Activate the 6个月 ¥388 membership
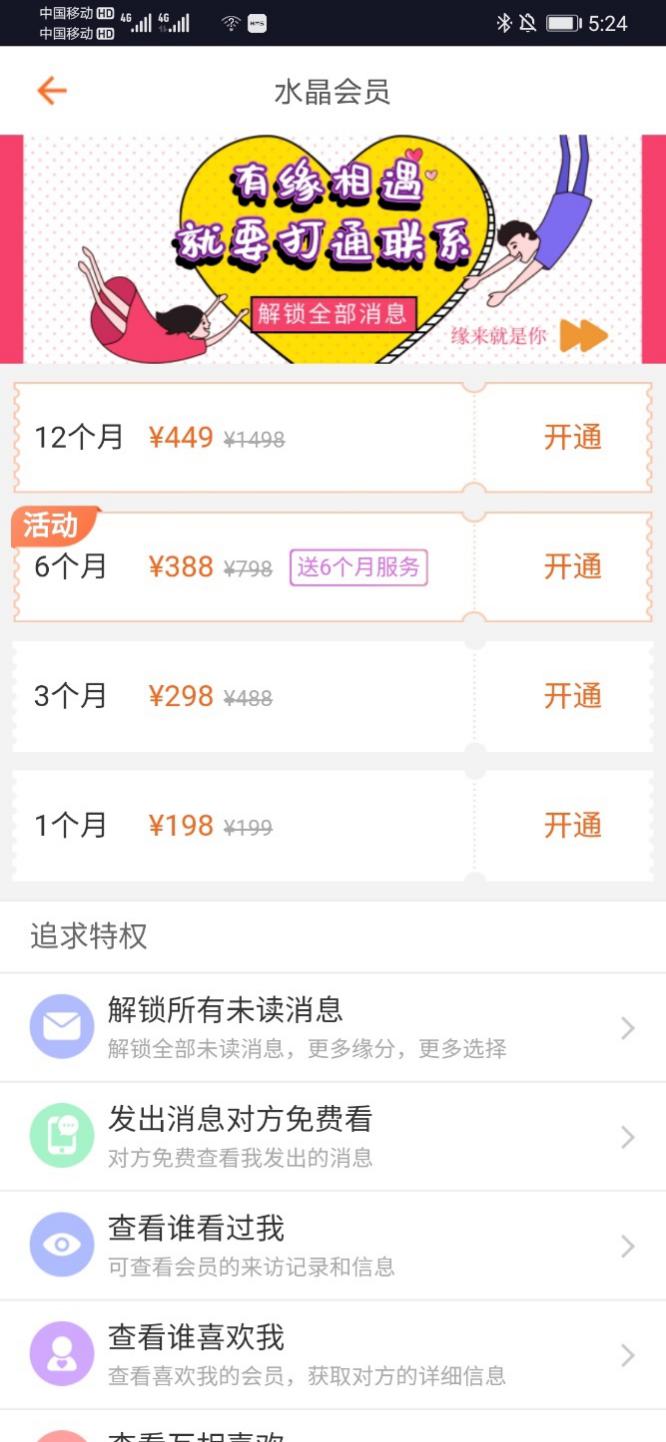The height and width of the screenshot is (1442, 666). [572, 567]
